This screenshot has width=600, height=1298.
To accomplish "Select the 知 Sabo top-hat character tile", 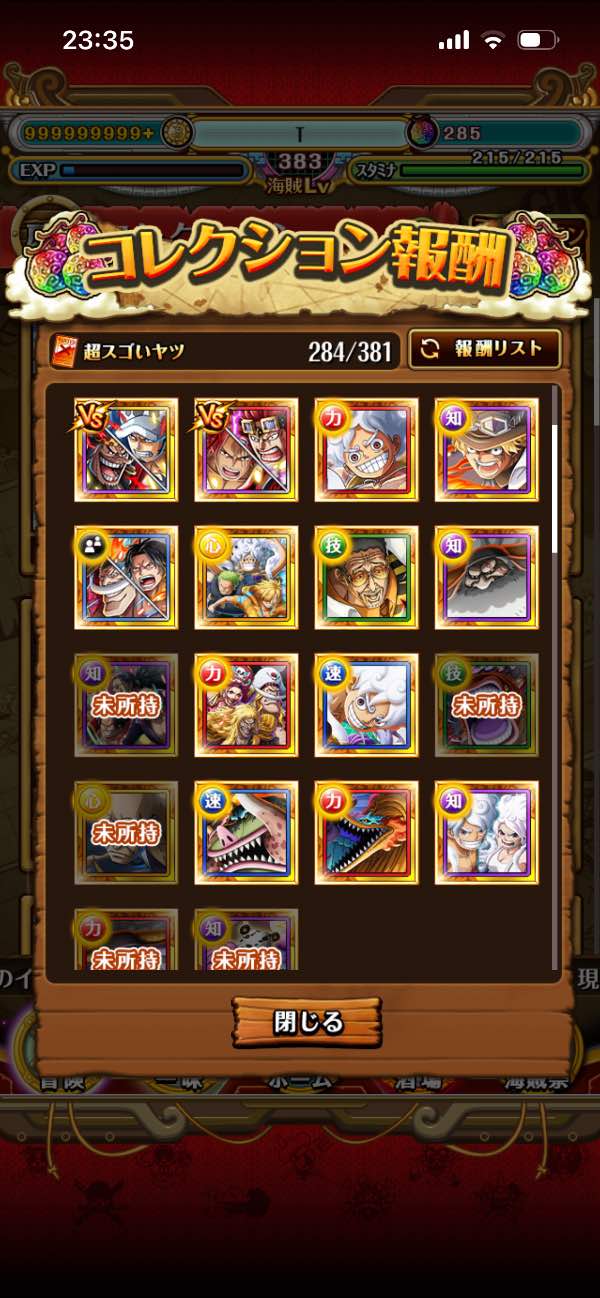I will [486, 449].
